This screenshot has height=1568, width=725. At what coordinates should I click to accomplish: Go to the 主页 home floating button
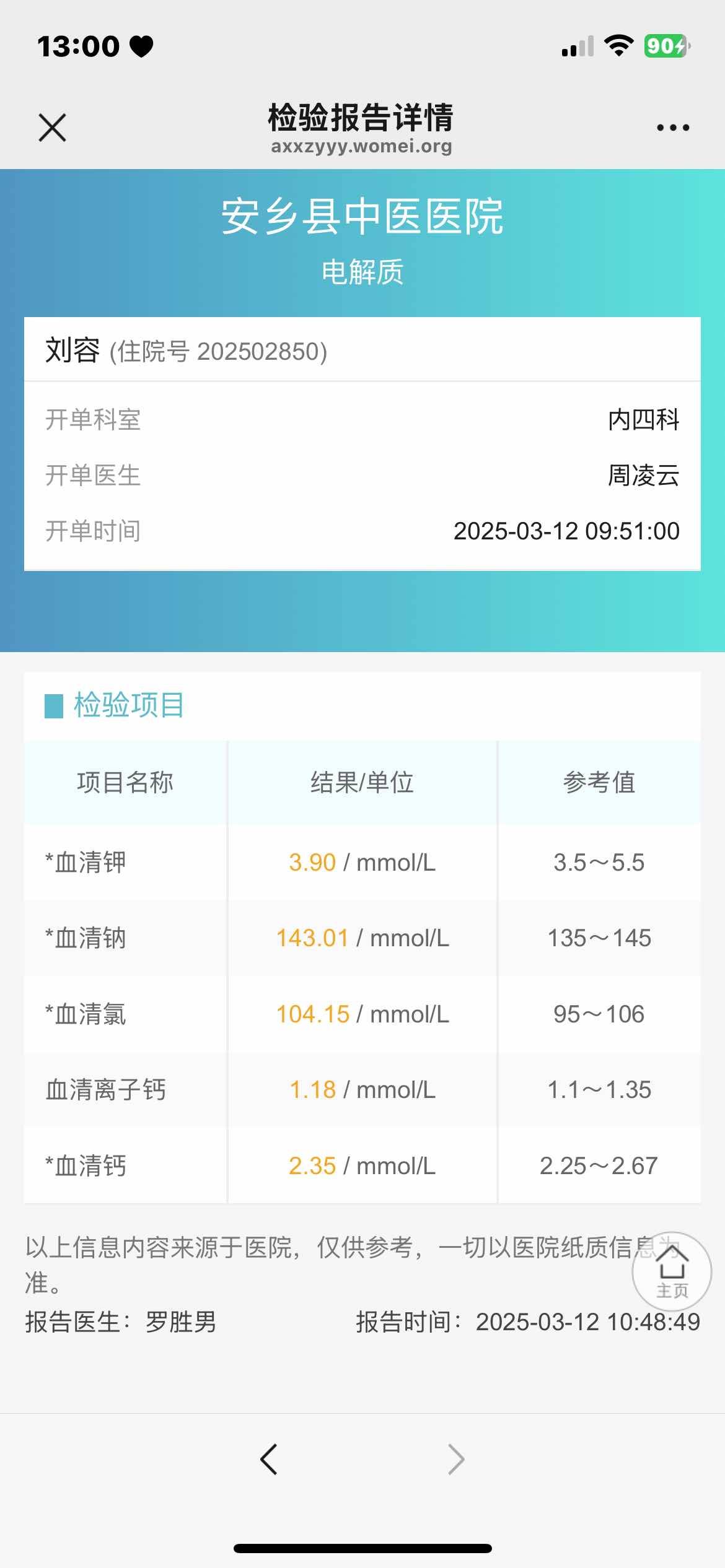(672, 1271)
